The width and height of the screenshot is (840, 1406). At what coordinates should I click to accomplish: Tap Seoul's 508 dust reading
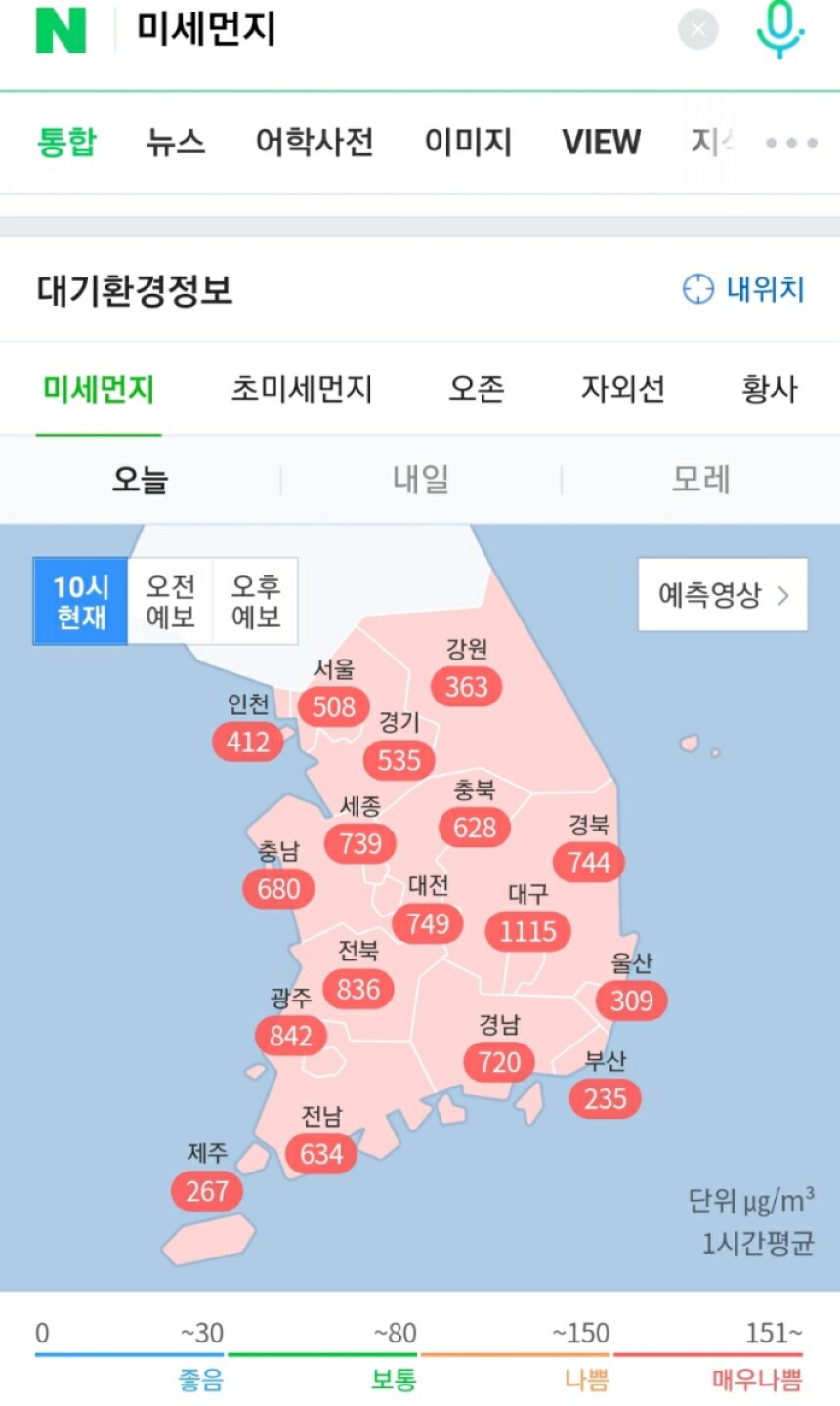pyautogui.click(x=333, y=706)
